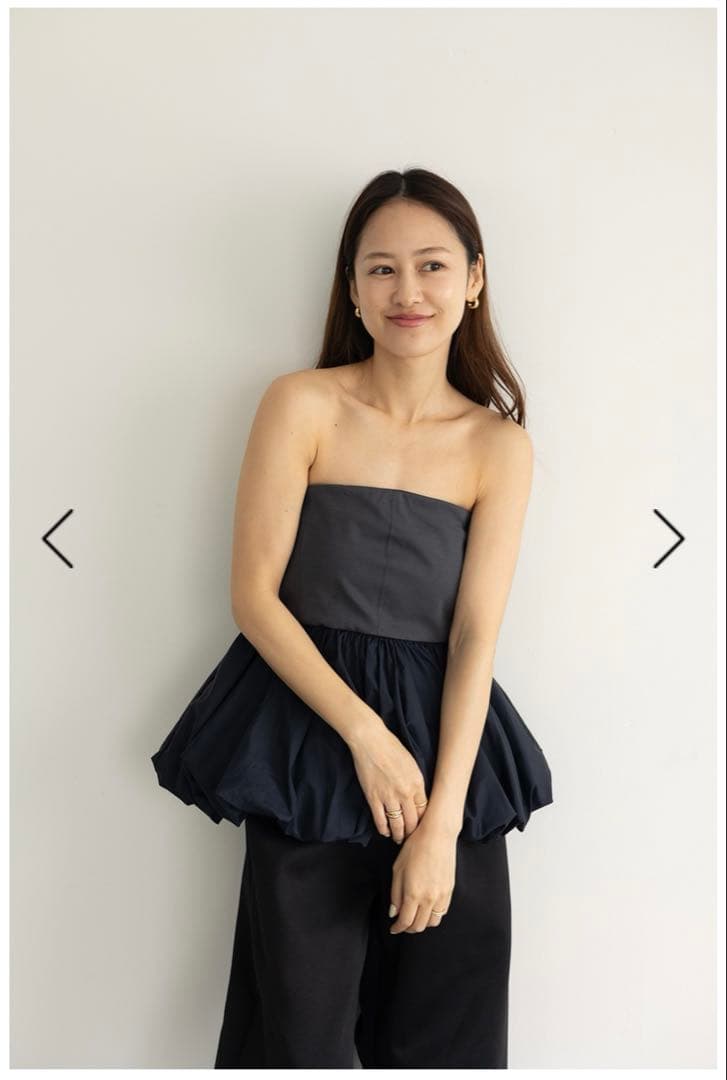Advance to the next product photo

coord(668,539)
